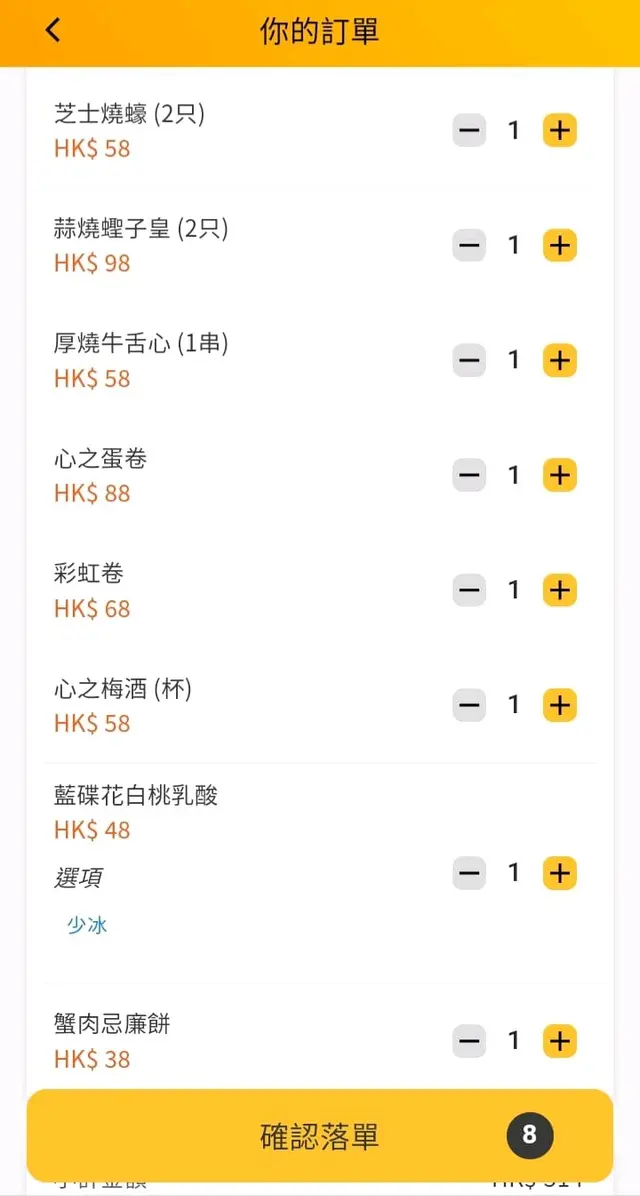
Task: Tap minus for 心之蛋卷
Action: coord(469,475)
